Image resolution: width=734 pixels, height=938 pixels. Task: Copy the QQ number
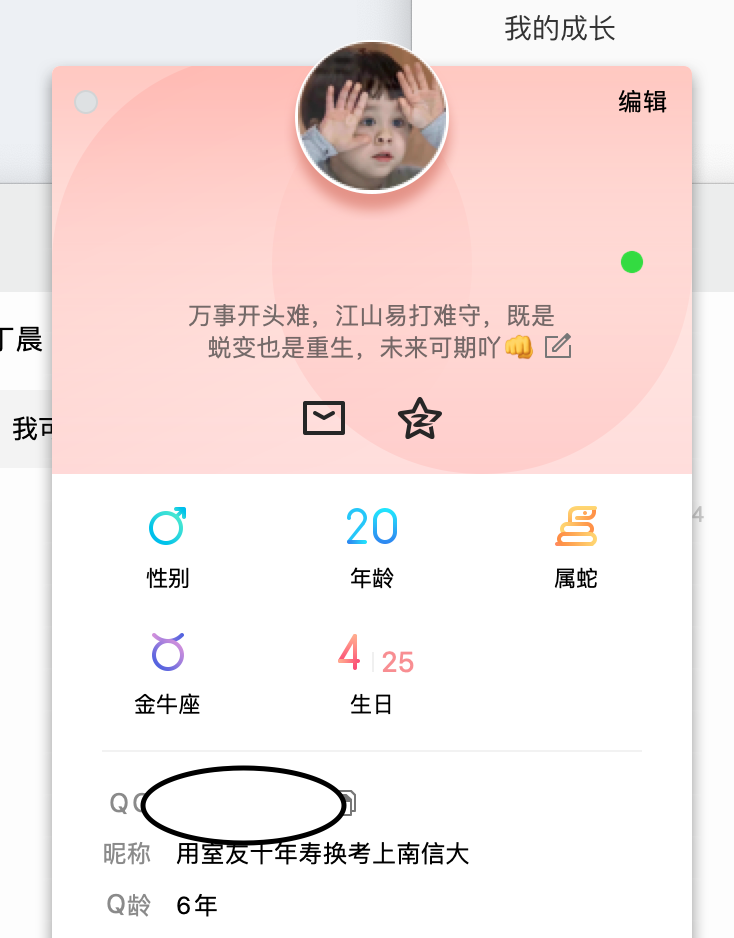point(349,802)
